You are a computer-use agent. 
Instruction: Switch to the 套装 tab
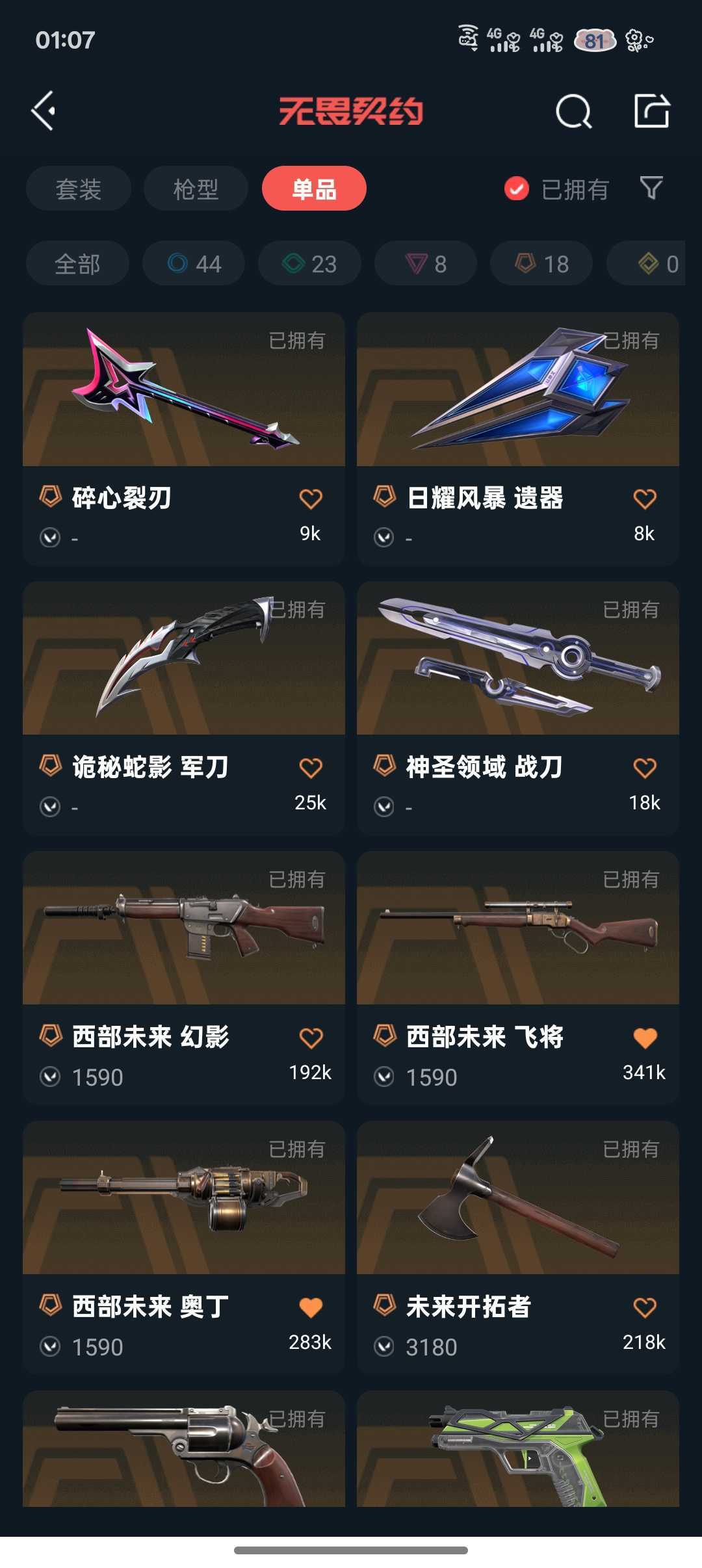click(x=79, y=189)
